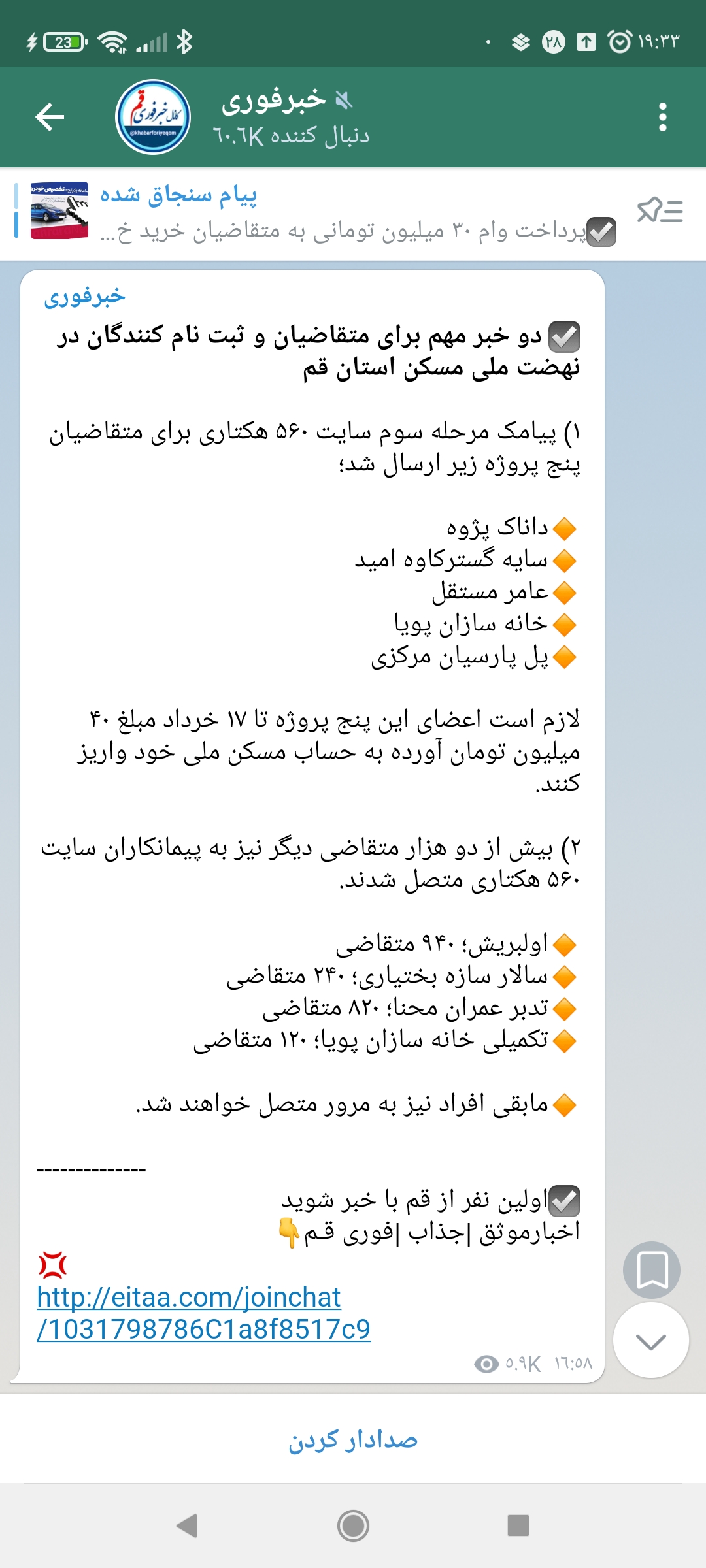The image size is (706, 1568).
Task: Open the pinned messages list icon
Action: tap(660, 211)
